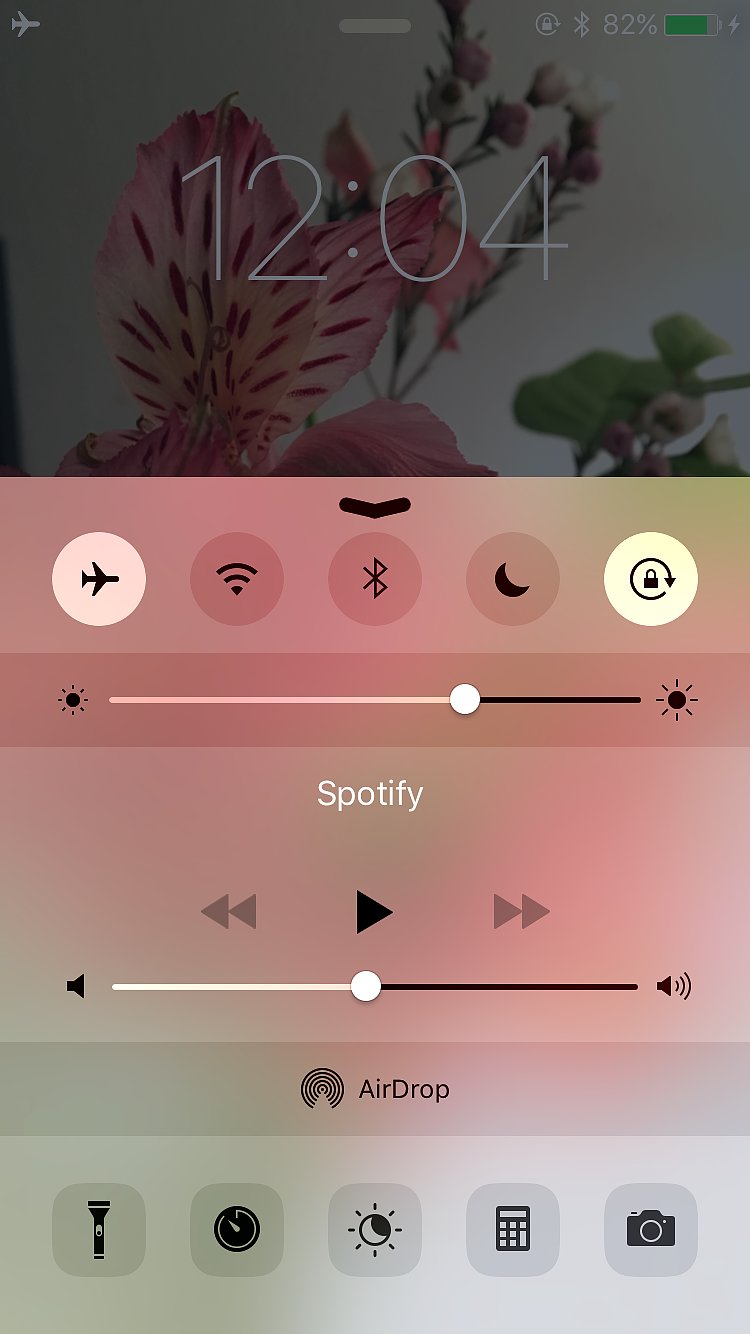Tap the grabber to close Control Center
750x1334 pixels.
coord(375,507)
